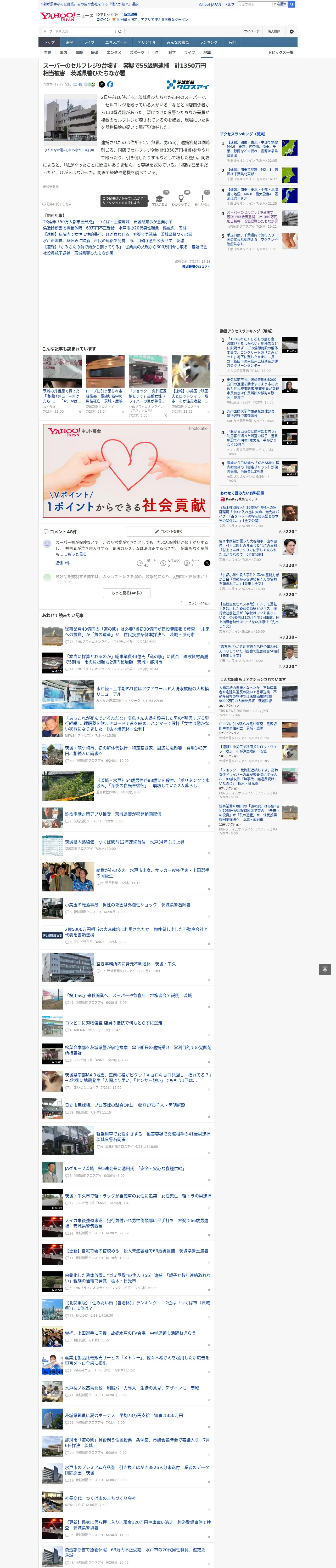Focus the キーワードを入力 keyword search field
Image resolution: width=336 pixels, height=1568 pixels.
(79, 31)
